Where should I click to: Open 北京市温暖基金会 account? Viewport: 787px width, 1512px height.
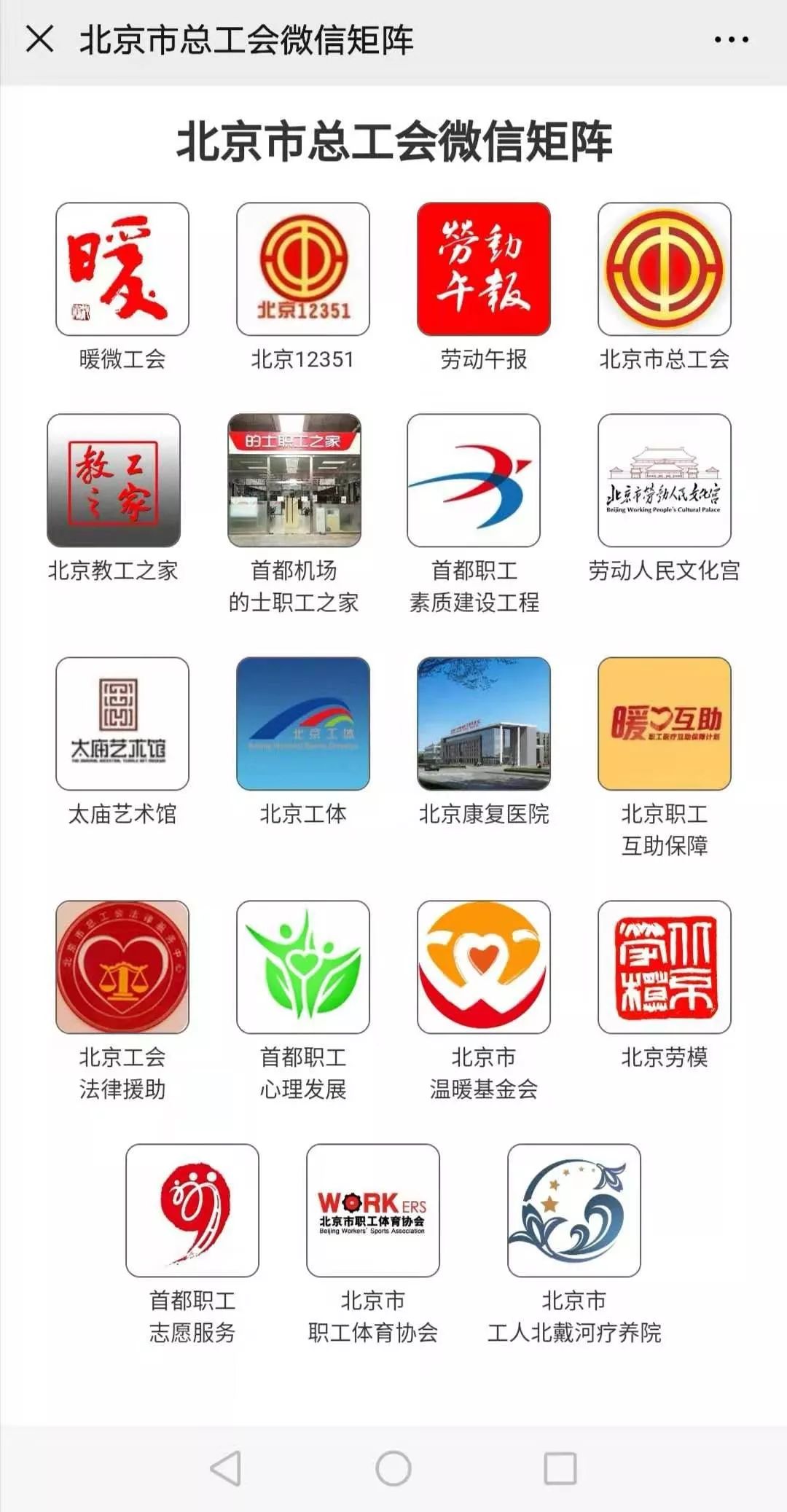tap(484, 967)
